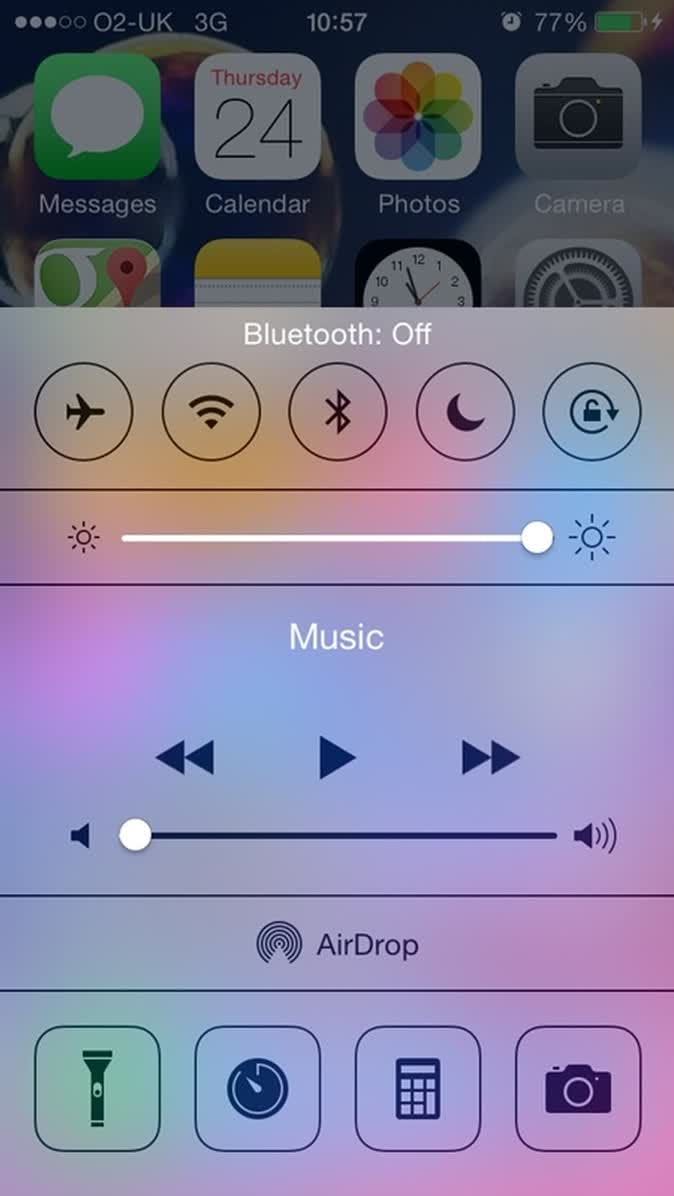This screenshot has width=674, height=1196.
Task: Turn on the flashlight
Action: coord(97,1088)
